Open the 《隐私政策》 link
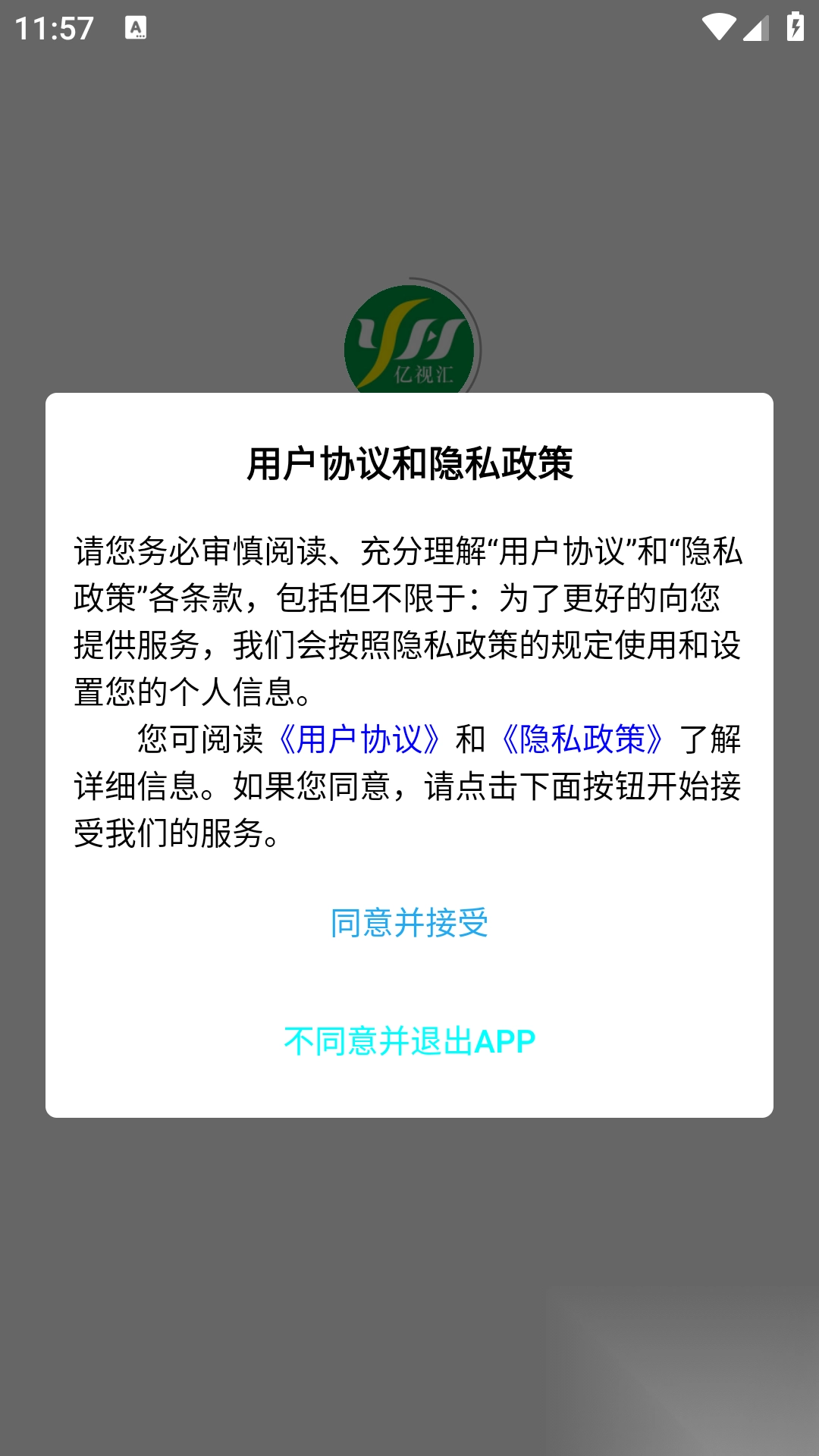The width and height of the screenshot is (819, 1456). [582, 739]
